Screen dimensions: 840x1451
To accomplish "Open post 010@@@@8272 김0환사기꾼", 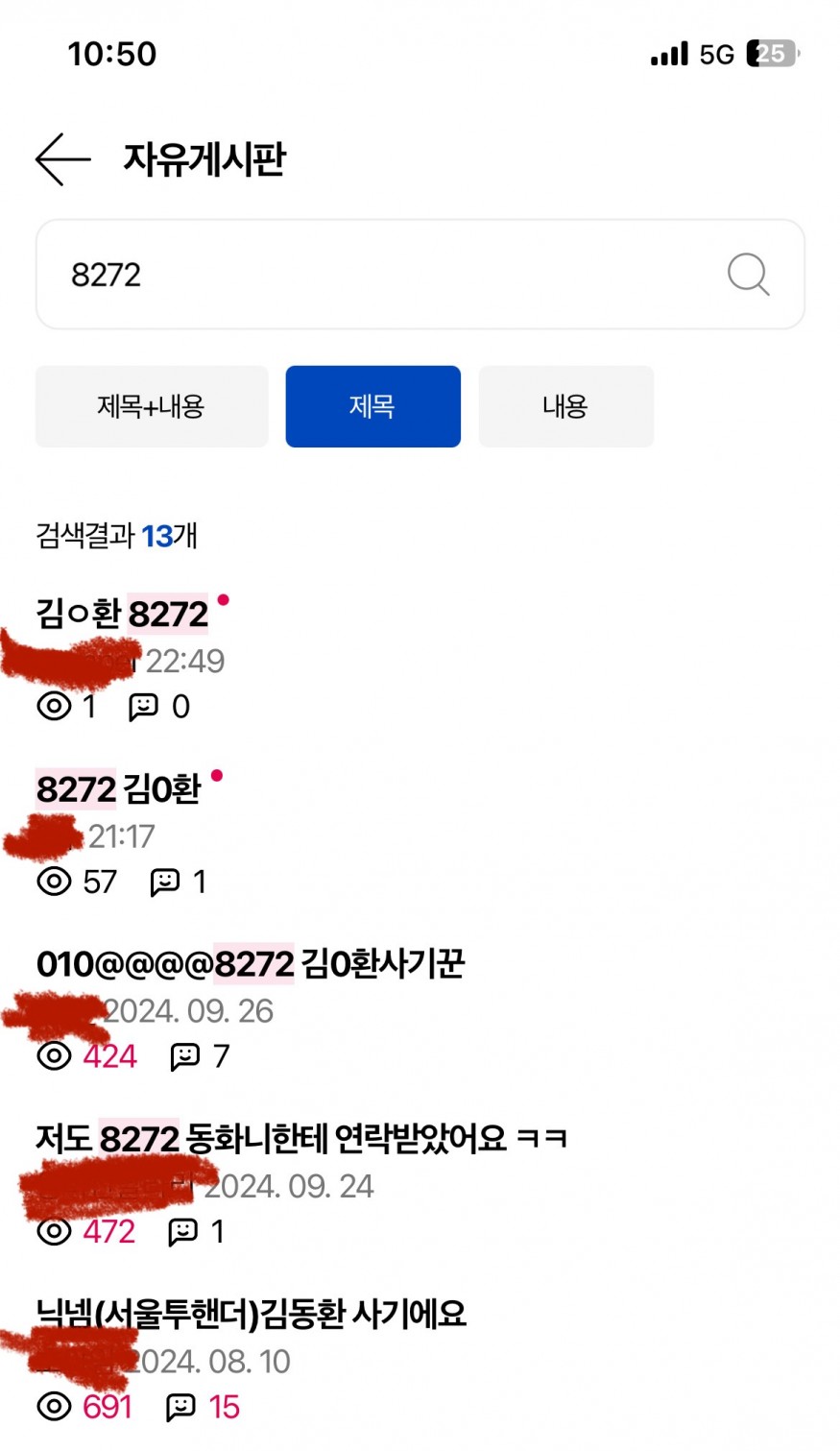I will coord(250,964).
